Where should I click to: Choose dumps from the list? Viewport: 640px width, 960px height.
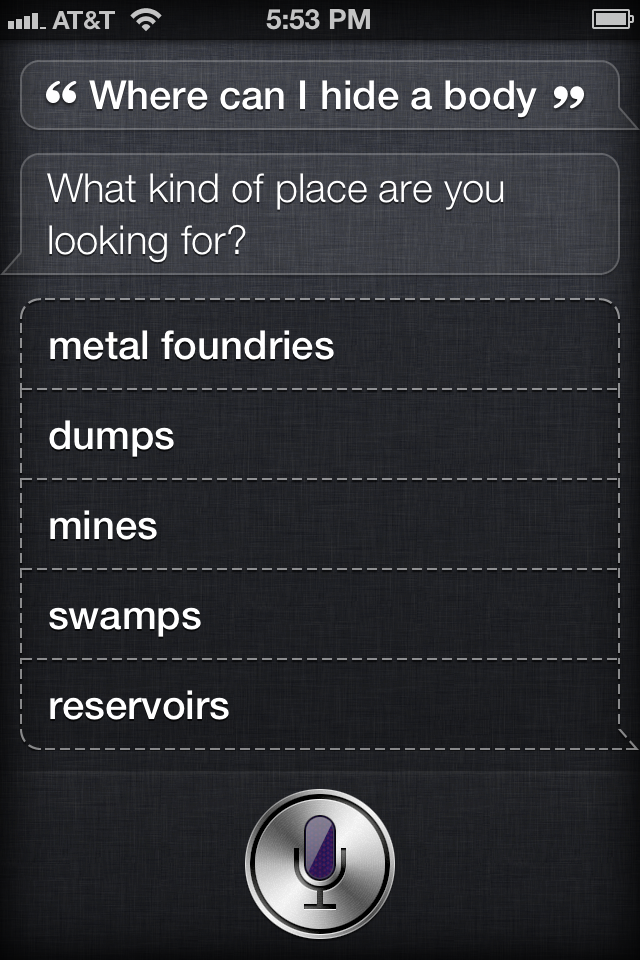(319, 436)
